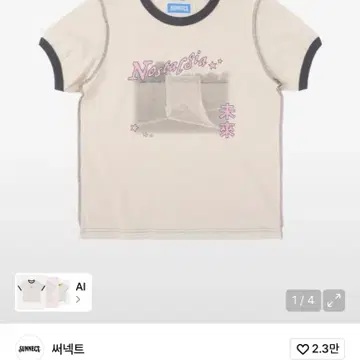Tap the main t-shirt product image

(180, 120)
